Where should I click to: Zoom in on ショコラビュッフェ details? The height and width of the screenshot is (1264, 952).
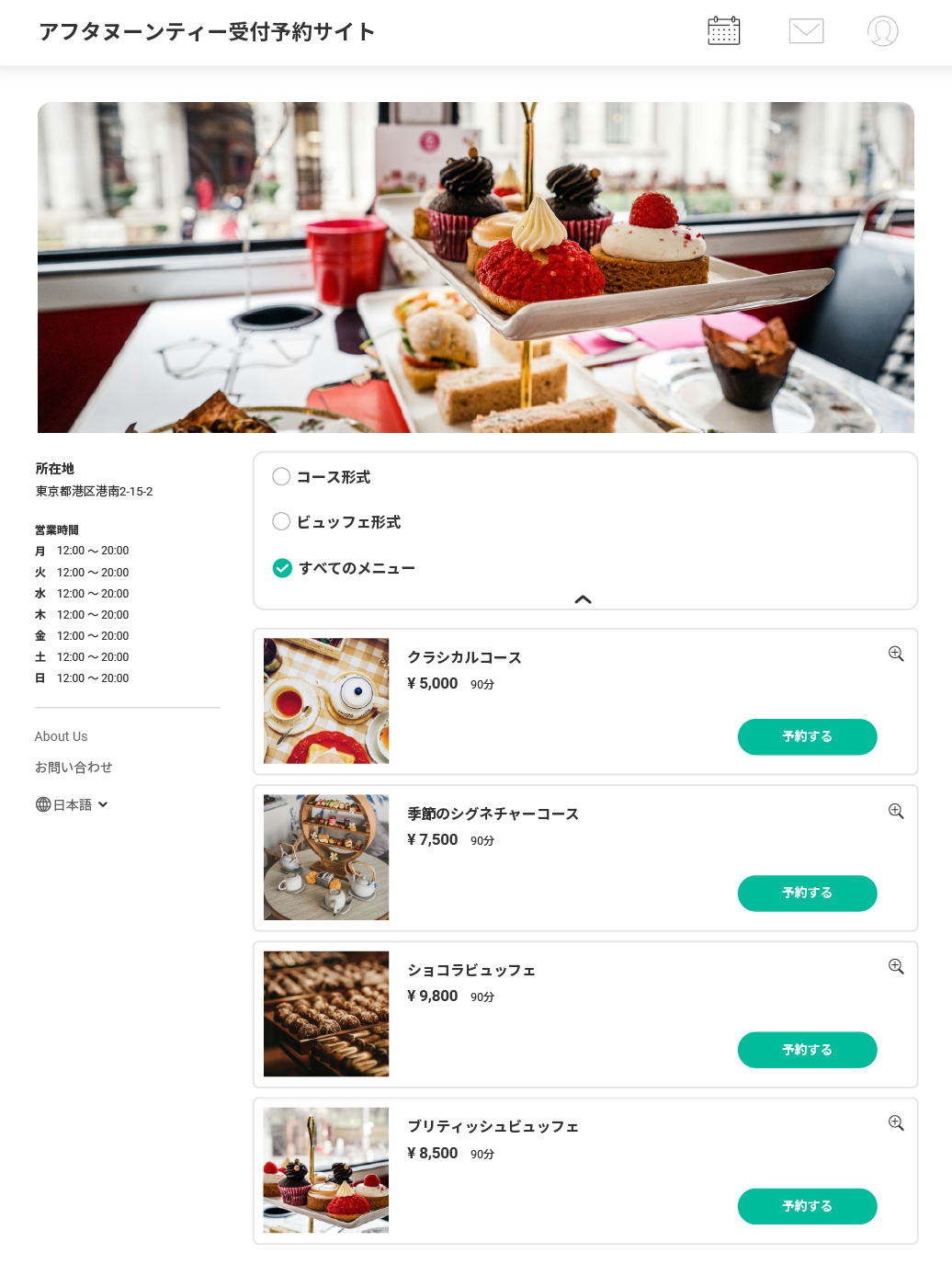point(896,966)
